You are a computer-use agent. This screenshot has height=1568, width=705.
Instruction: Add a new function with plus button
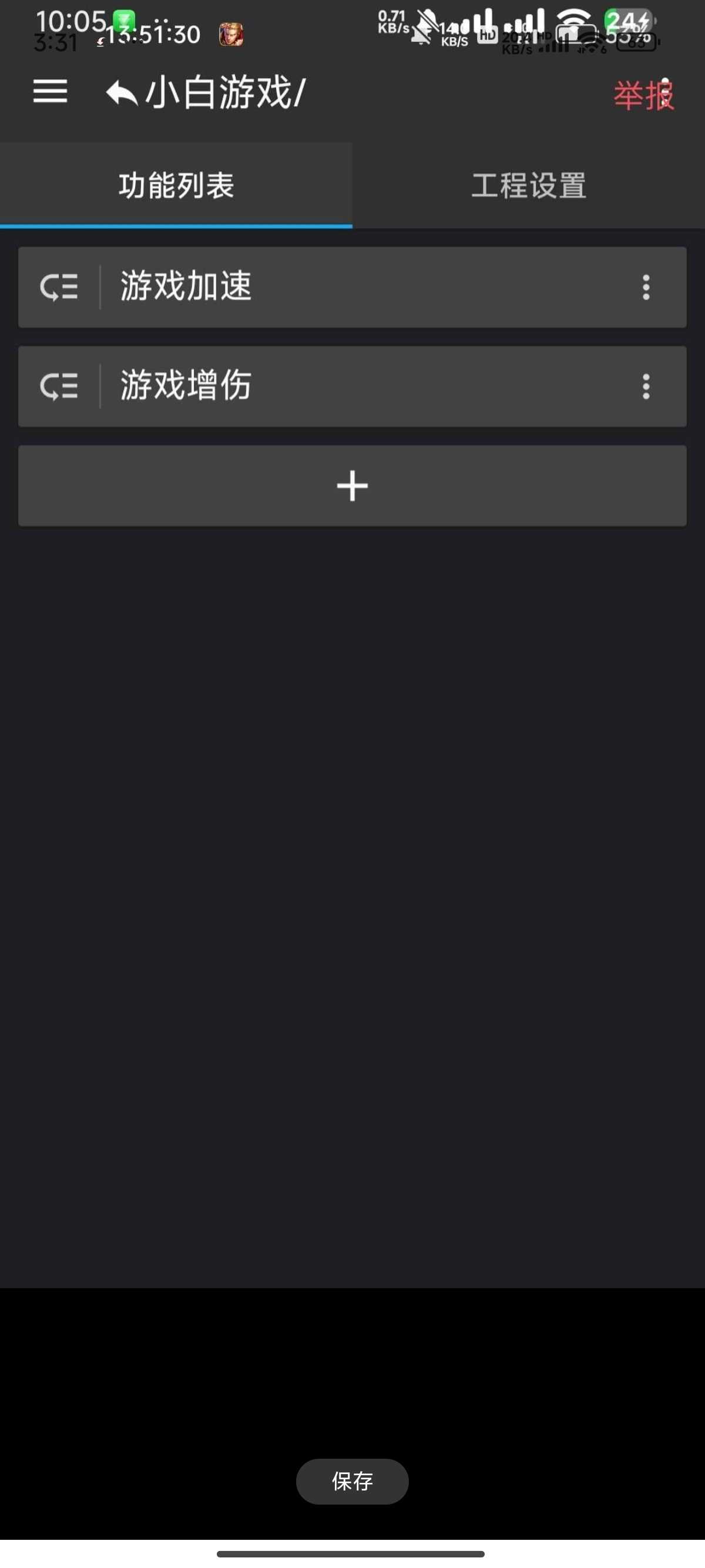pos(352,486)
